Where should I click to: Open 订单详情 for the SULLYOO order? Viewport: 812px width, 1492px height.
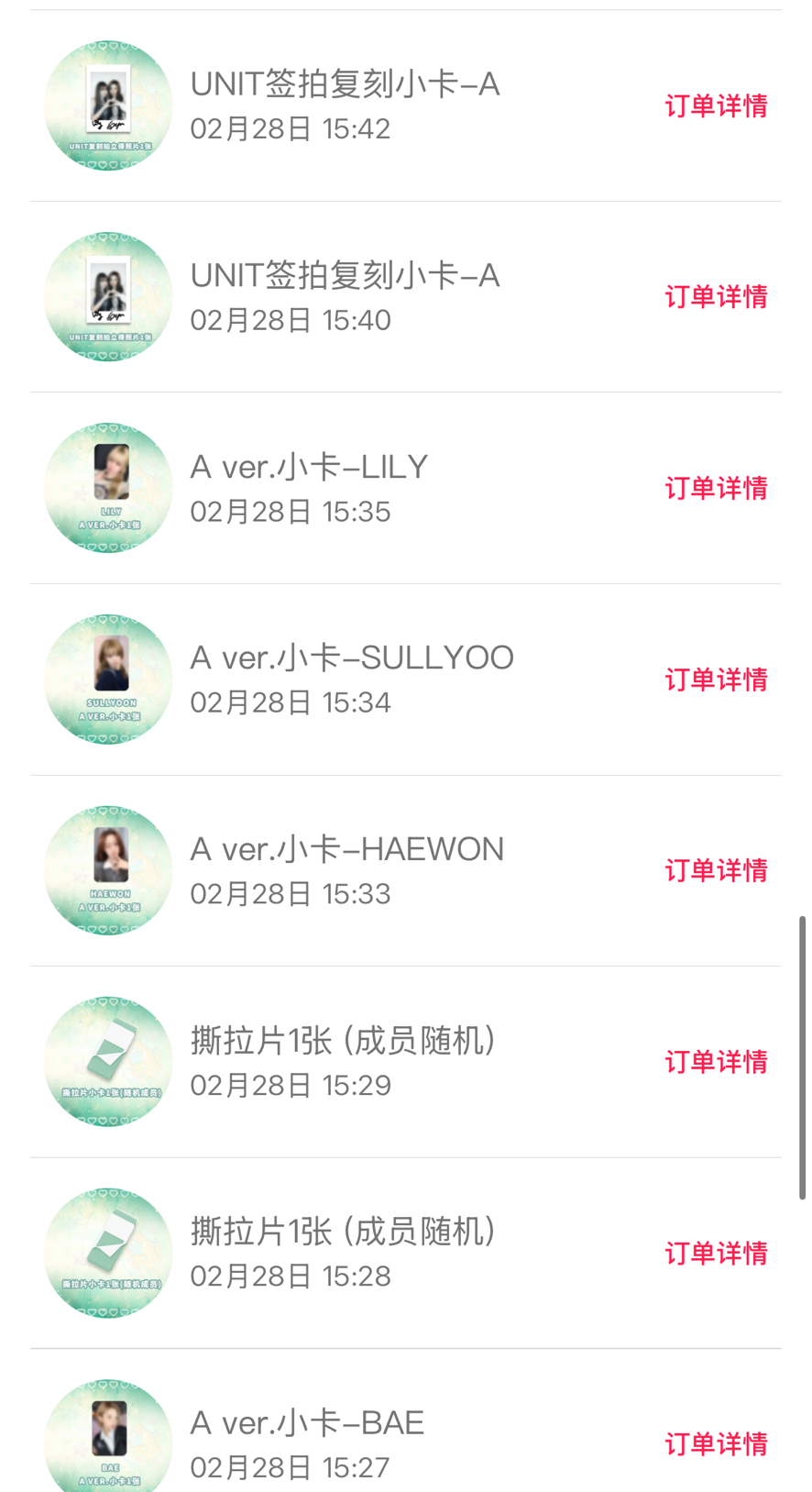(x=717, y=680)
